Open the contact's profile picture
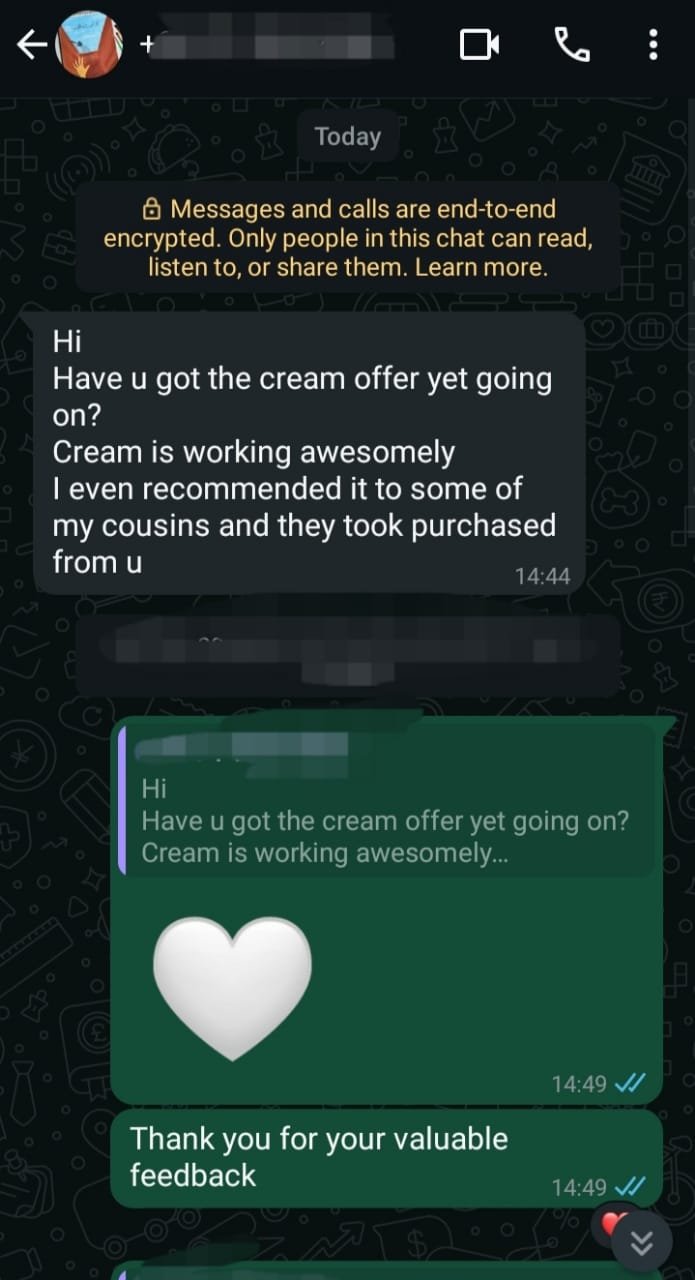The image size is (695, 1280). point(89,44)
